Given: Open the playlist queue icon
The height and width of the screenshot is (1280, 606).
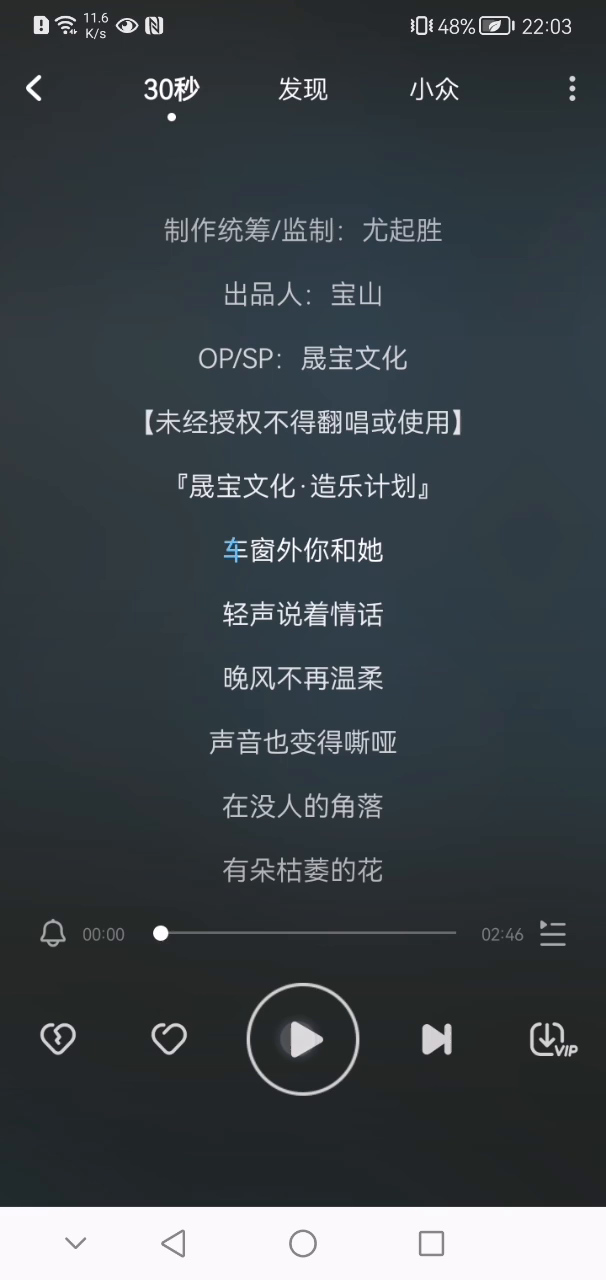Looking at the screenshot, I should pos(553,934).
